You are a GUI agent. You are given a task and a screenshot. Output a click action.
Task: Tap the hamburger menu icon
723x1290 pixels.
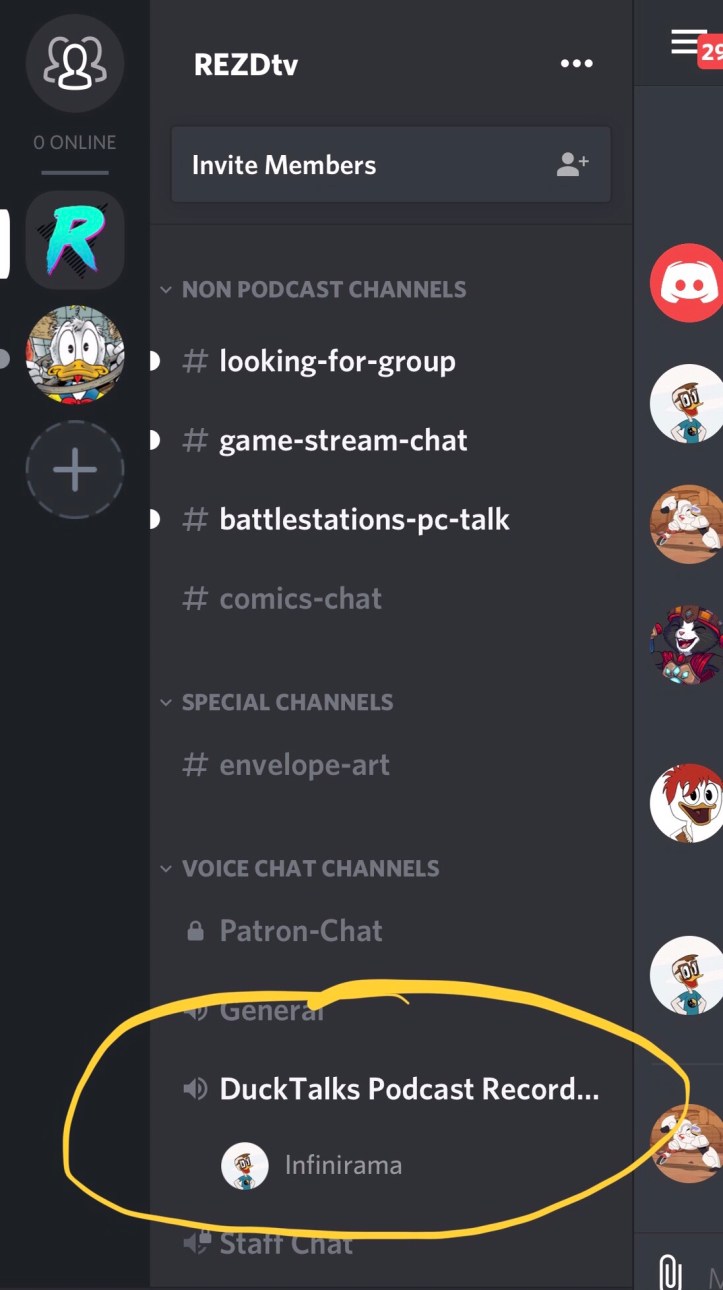coord(686,42)
